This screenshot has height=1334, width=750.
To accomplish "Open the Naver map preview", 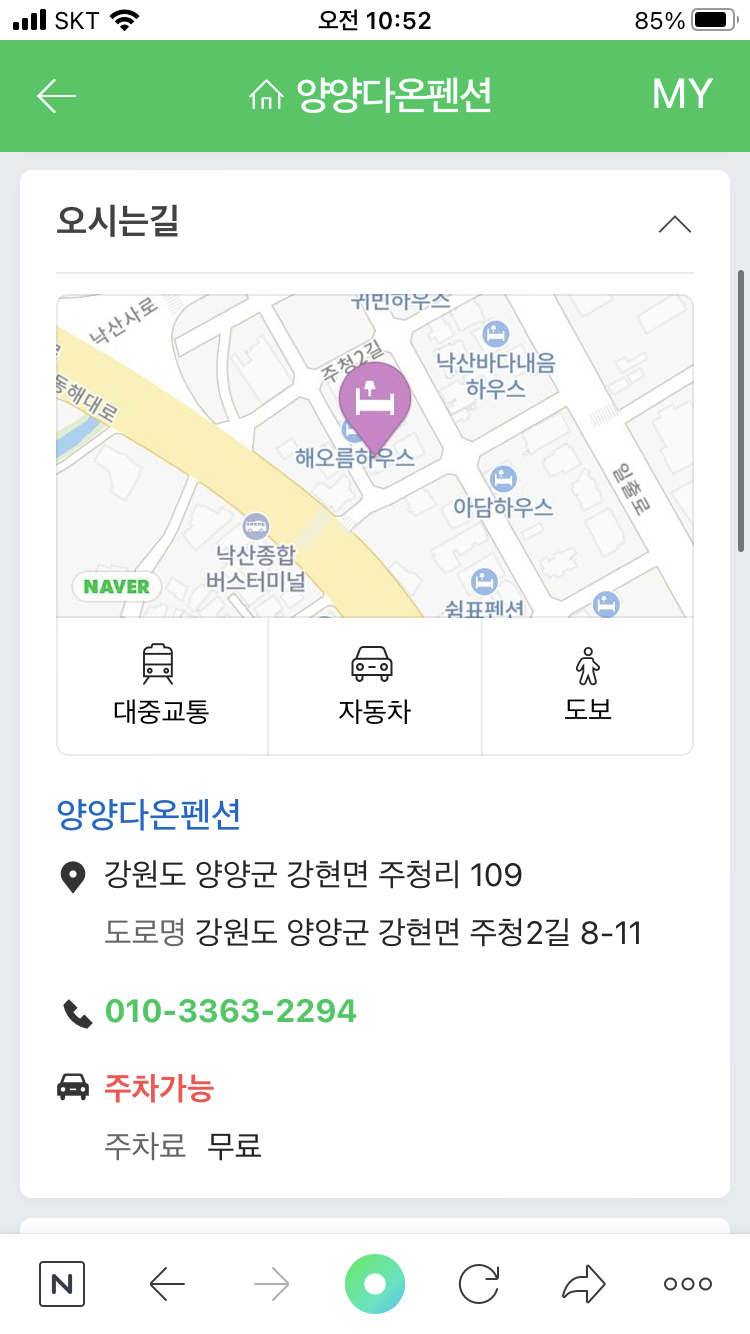I will [x=375, y=456].
